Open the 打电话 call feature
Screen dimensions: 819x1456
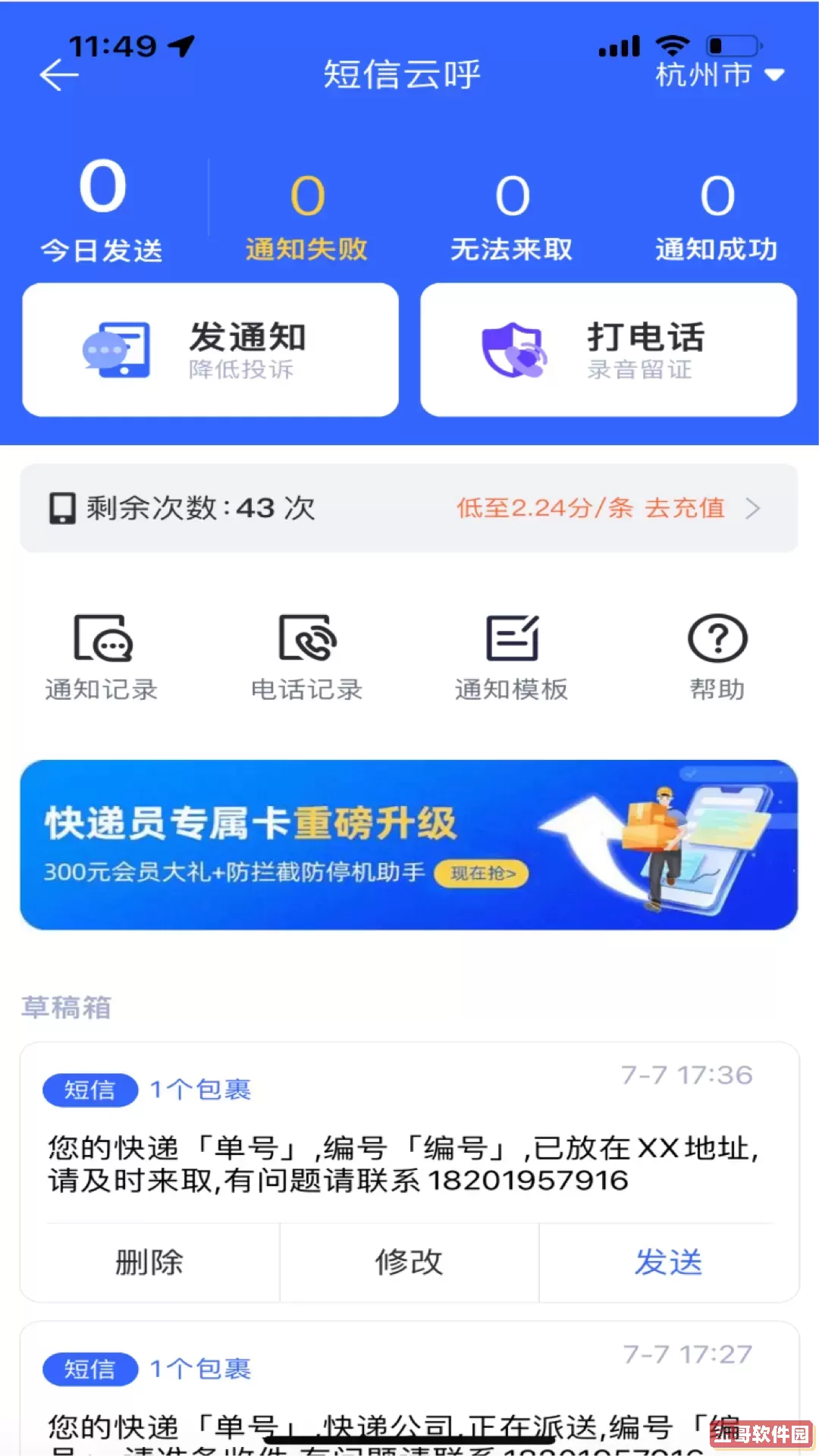tap(609, 349)
